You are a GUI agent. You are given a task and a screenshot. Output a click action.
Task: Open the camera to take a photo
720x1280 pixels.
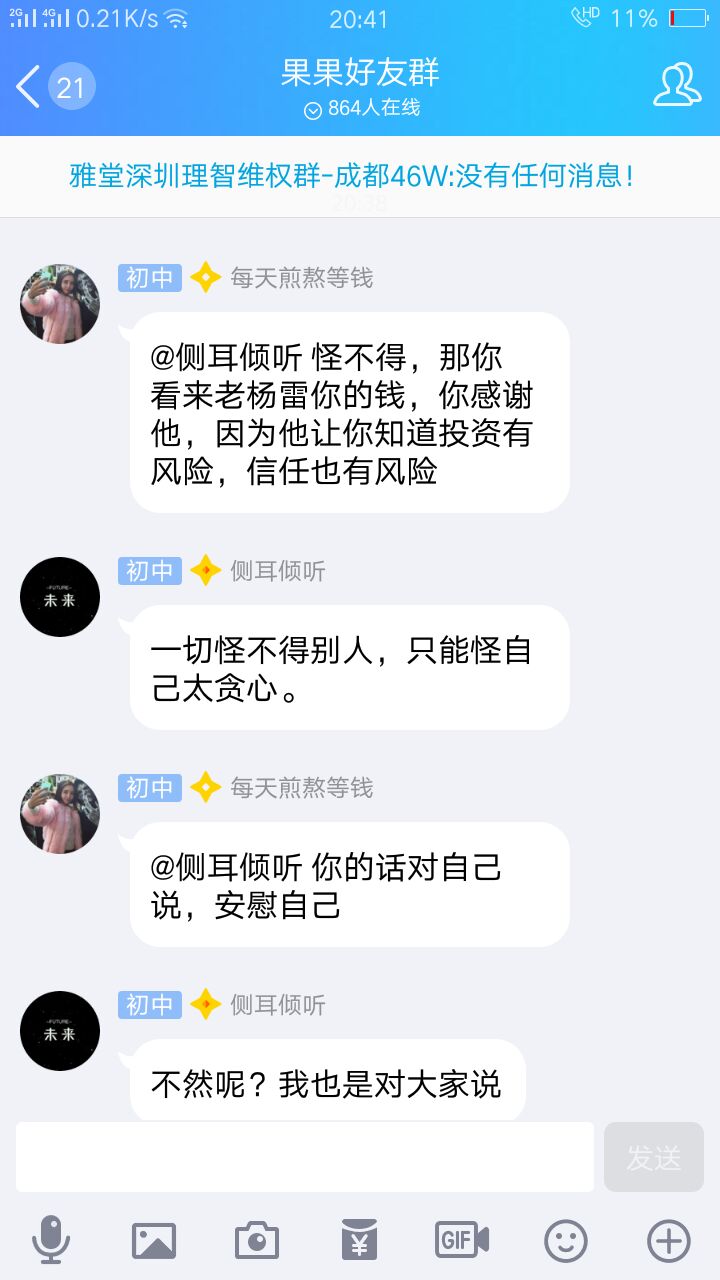tap(257, 1241)
